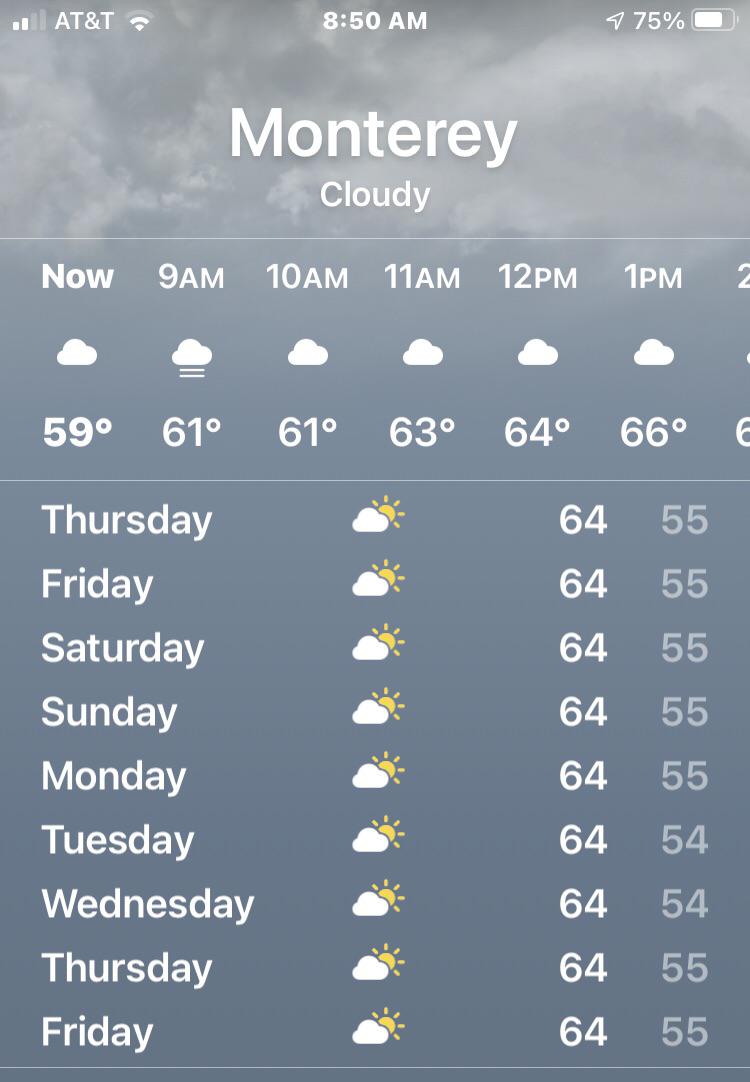Tap the Cloudy condition label
The image size is (750, 1082).
(x=374, y=194)
